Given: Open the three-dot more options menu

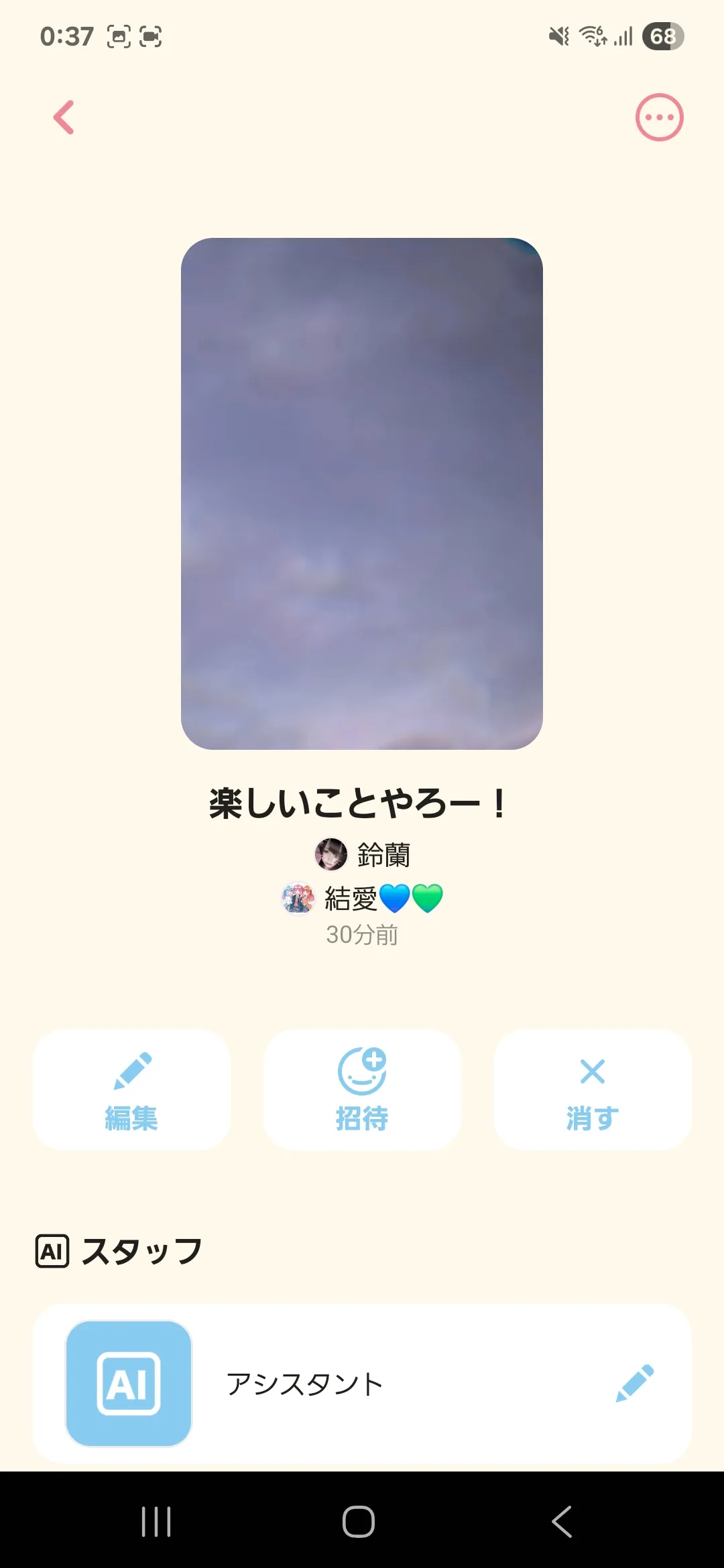Looking at the screenshot, I should coord(659,118).
